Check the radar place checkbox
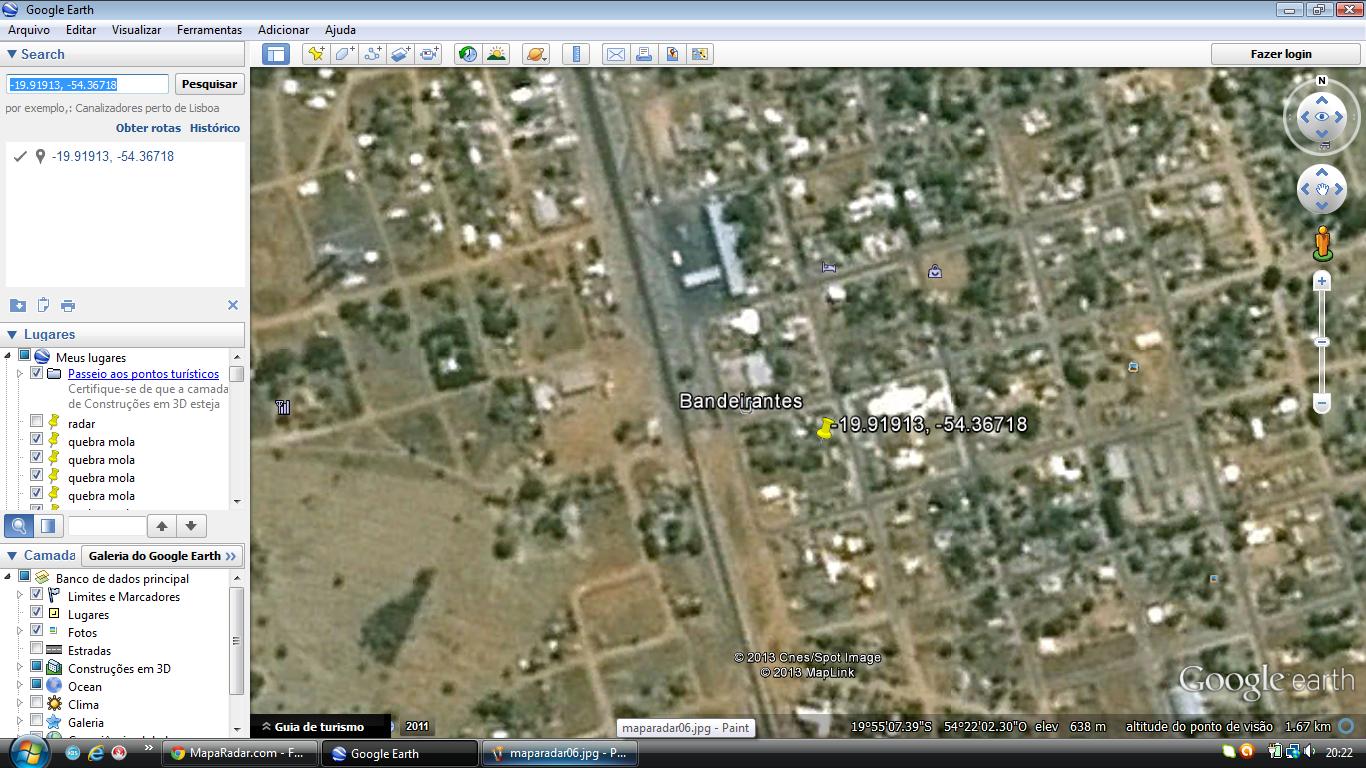Image resolution: width=1366 pixels, height=768 pixels. (x=37, y=423)
